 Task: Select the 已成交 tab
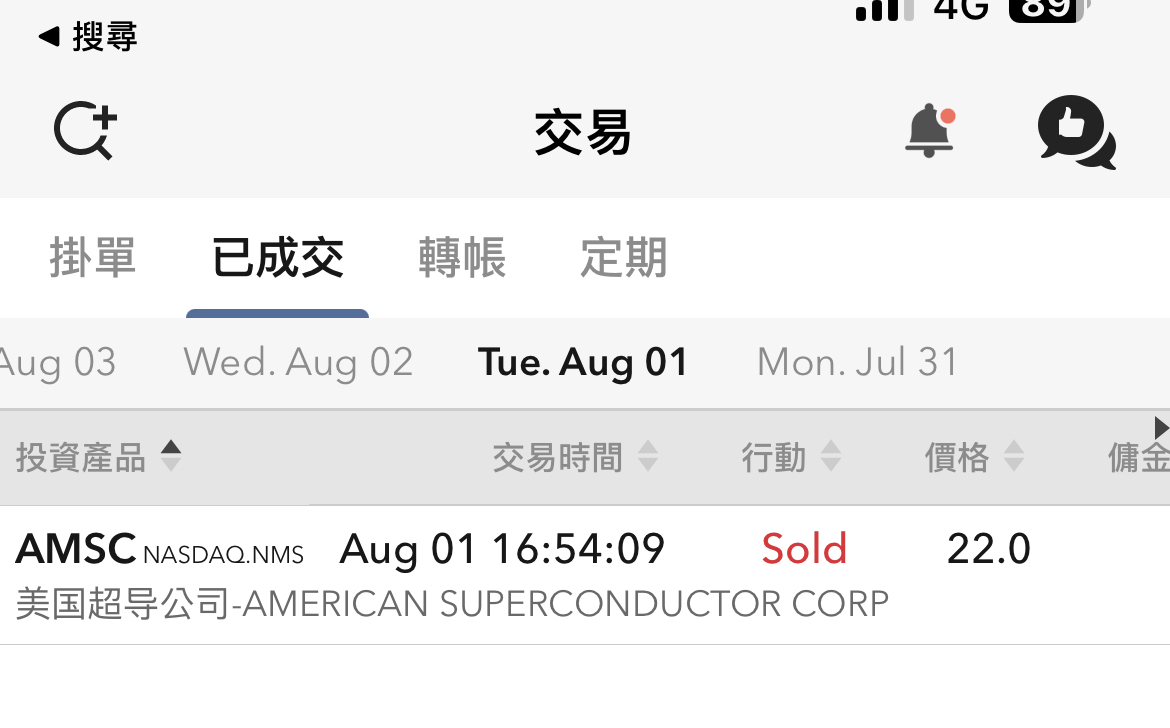tap(278, 258)
